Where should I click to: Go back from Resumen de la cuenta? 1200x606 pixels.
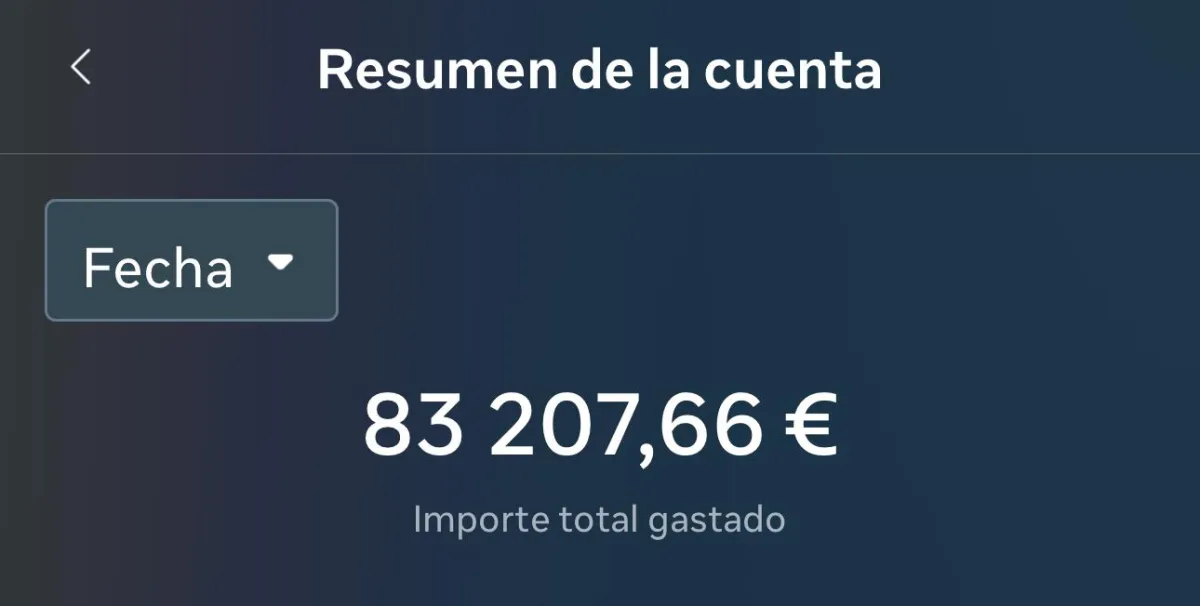pos(81,68)
